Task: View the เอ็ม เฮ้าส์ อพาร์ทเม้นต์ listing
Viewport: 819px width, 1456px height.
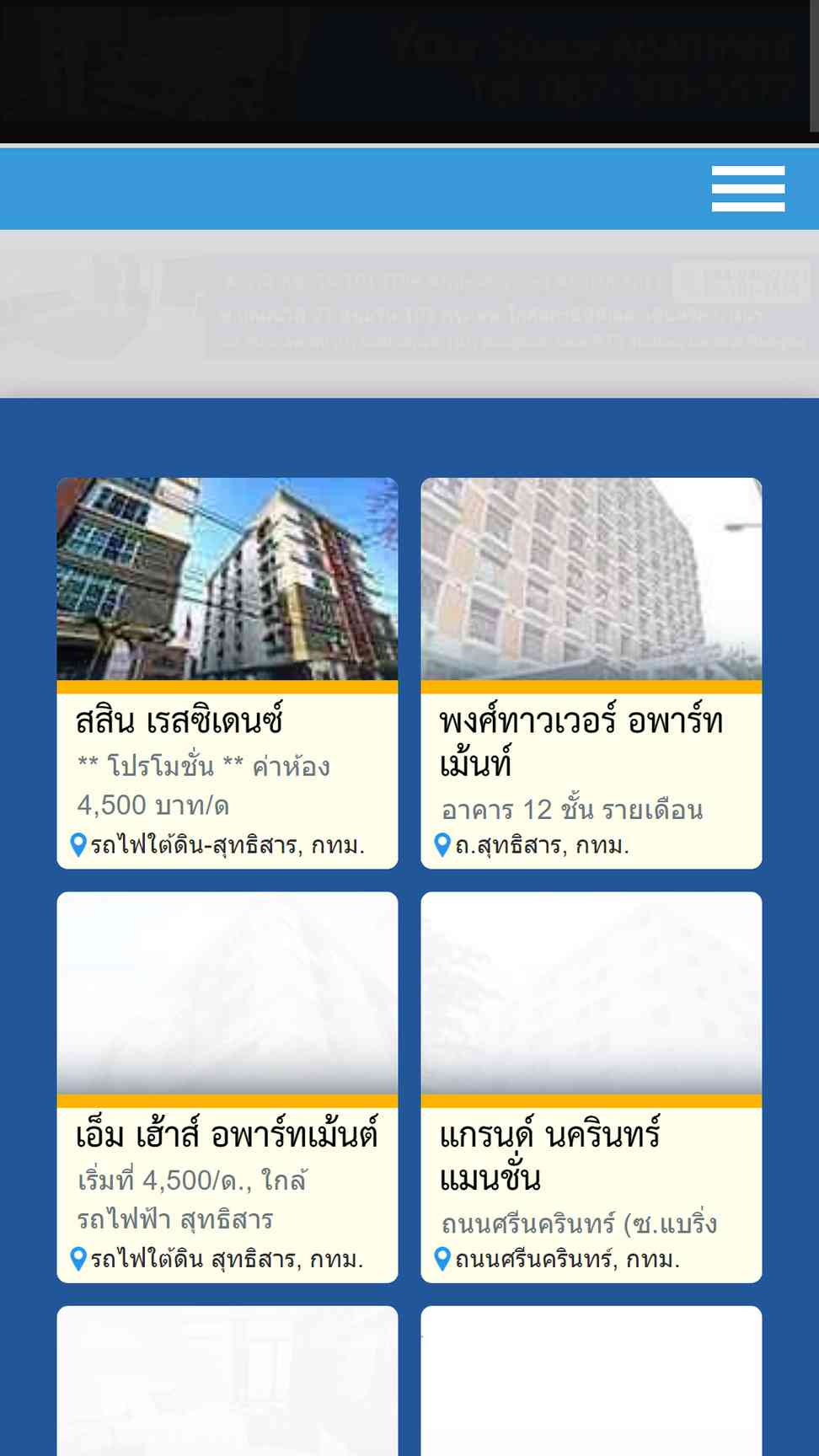Action: pos(227,1087)
